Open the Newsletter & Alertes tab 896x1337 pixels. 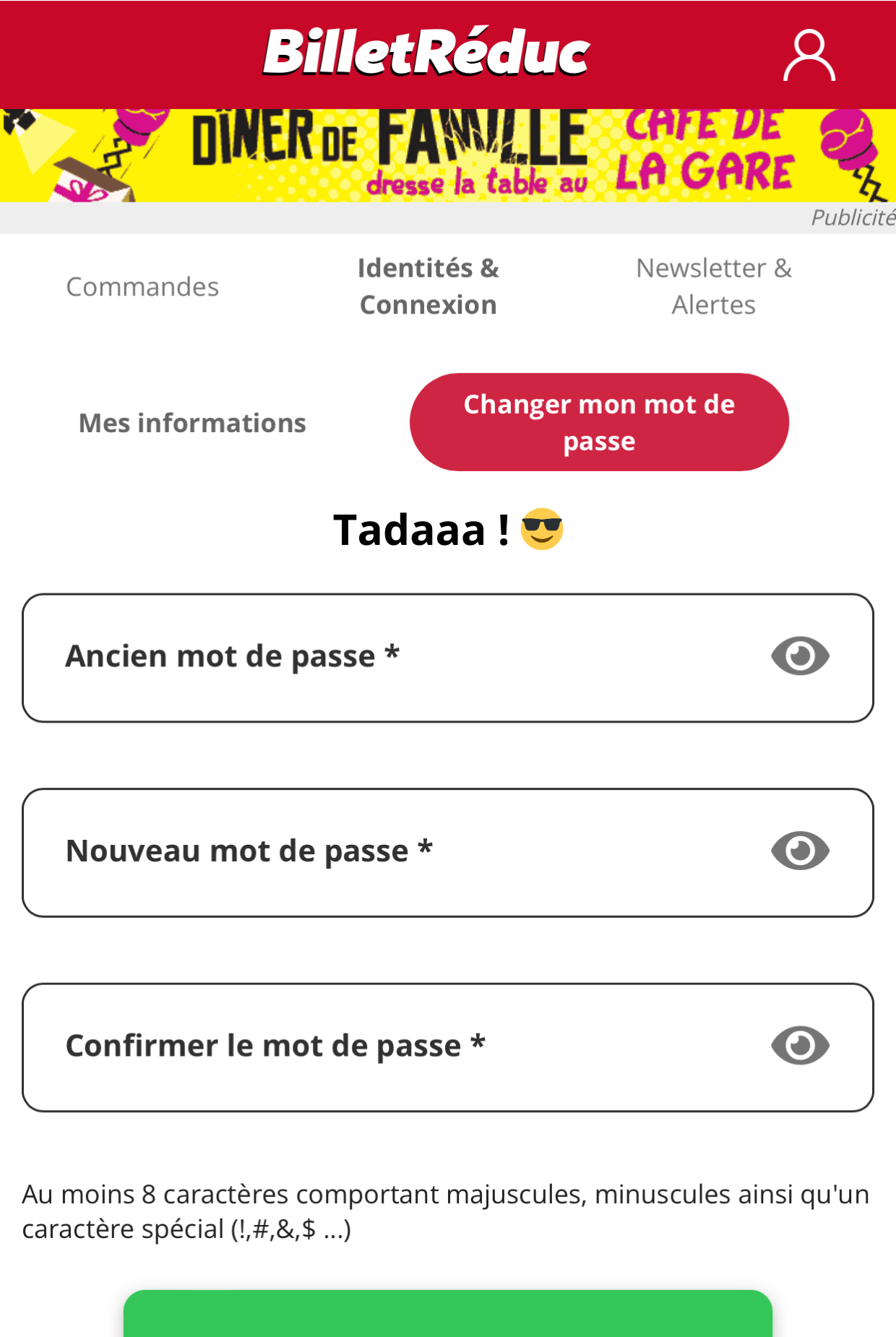click(713, 287)
